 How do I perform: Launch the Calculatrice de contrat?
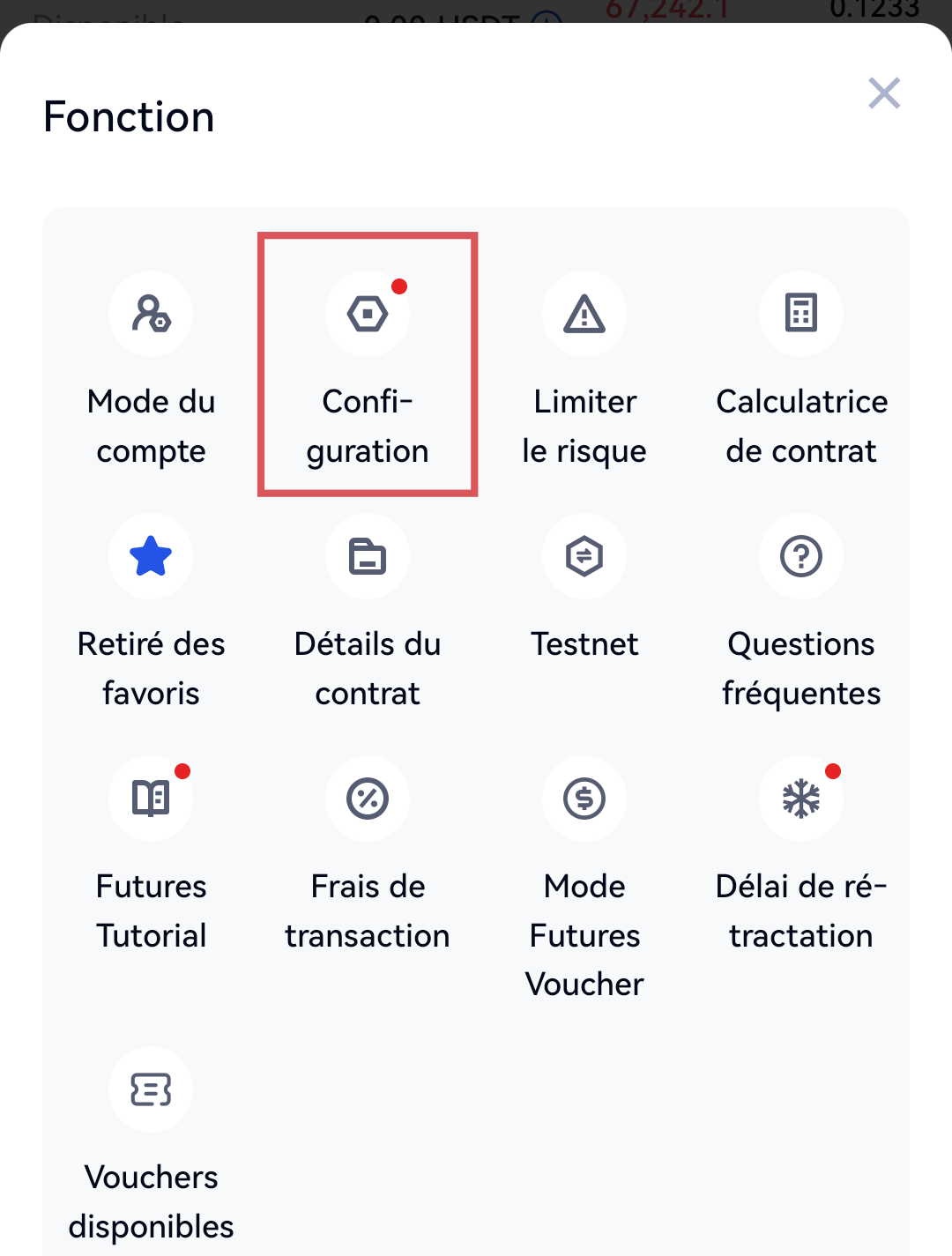[801, 315]
